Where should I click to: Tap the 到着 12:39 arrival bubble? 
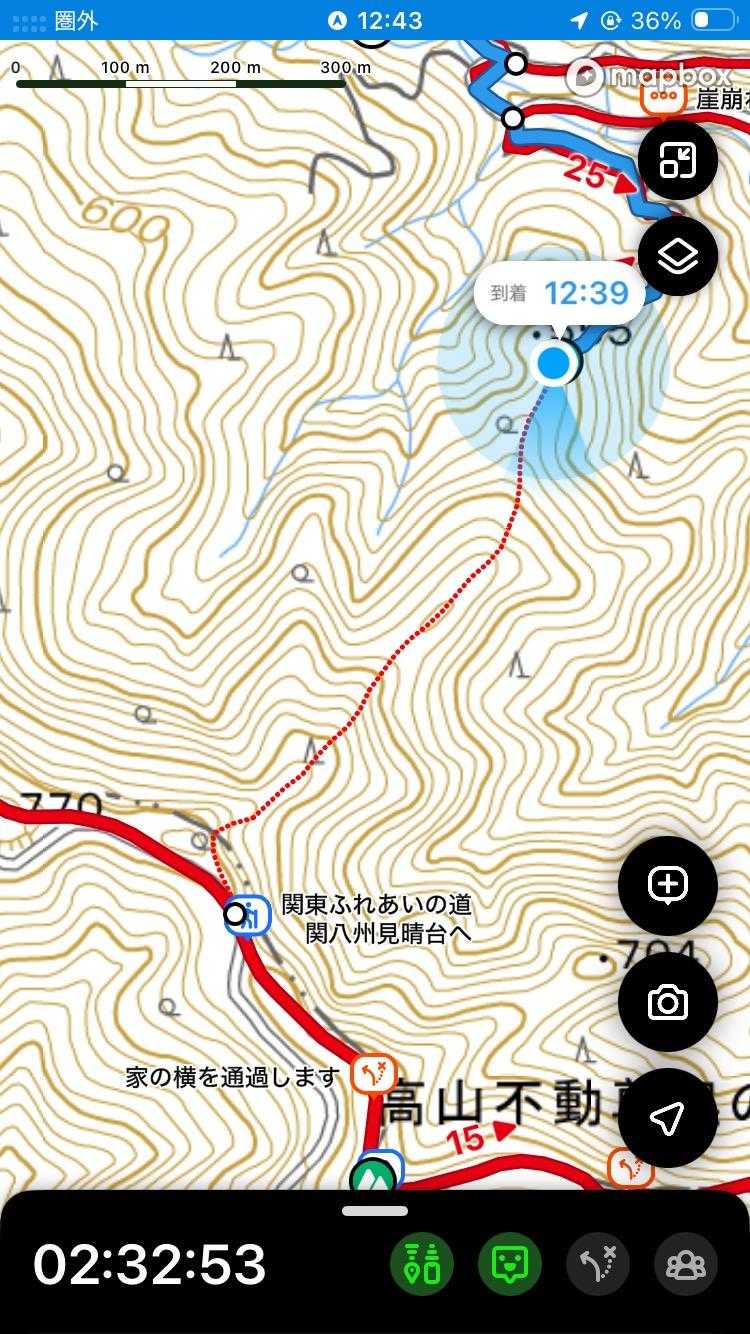point(558,293)
